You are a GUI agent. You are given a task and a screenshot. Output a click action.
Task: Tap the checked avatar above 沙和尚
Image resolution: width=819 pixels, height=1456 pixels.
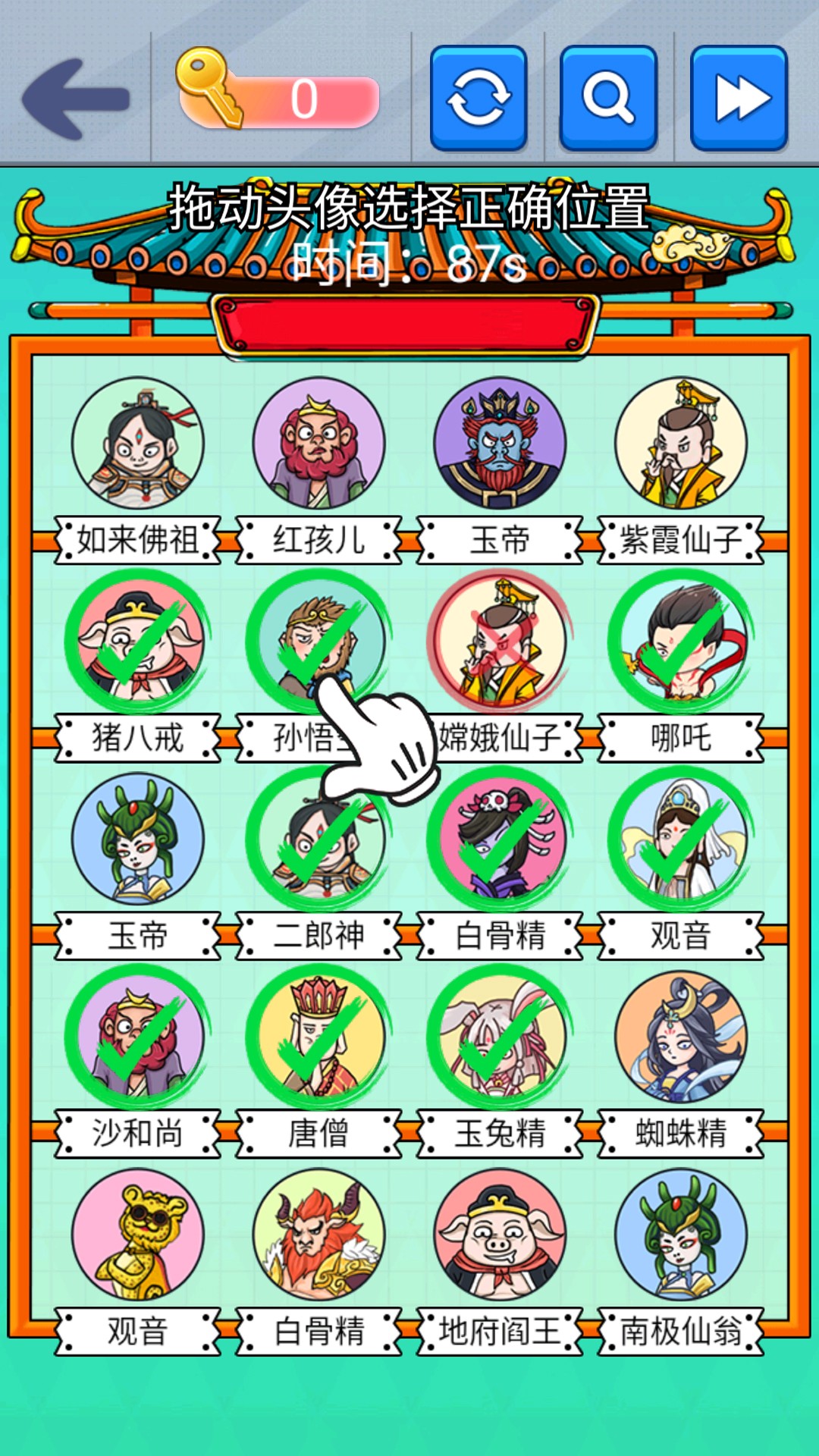tap(138, 1037)
